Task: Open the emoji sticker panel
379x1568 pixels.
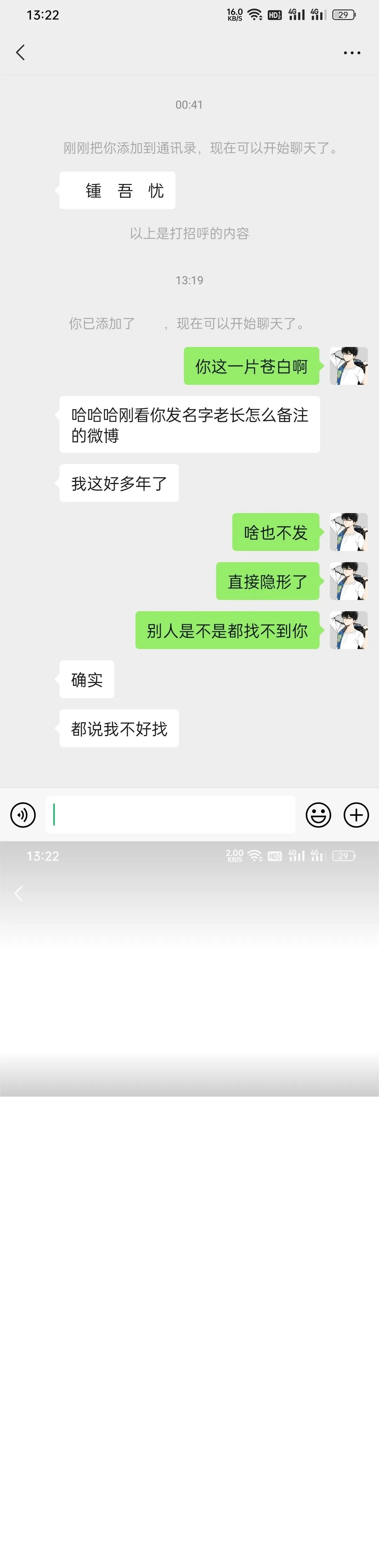Action: click(318, 814)
